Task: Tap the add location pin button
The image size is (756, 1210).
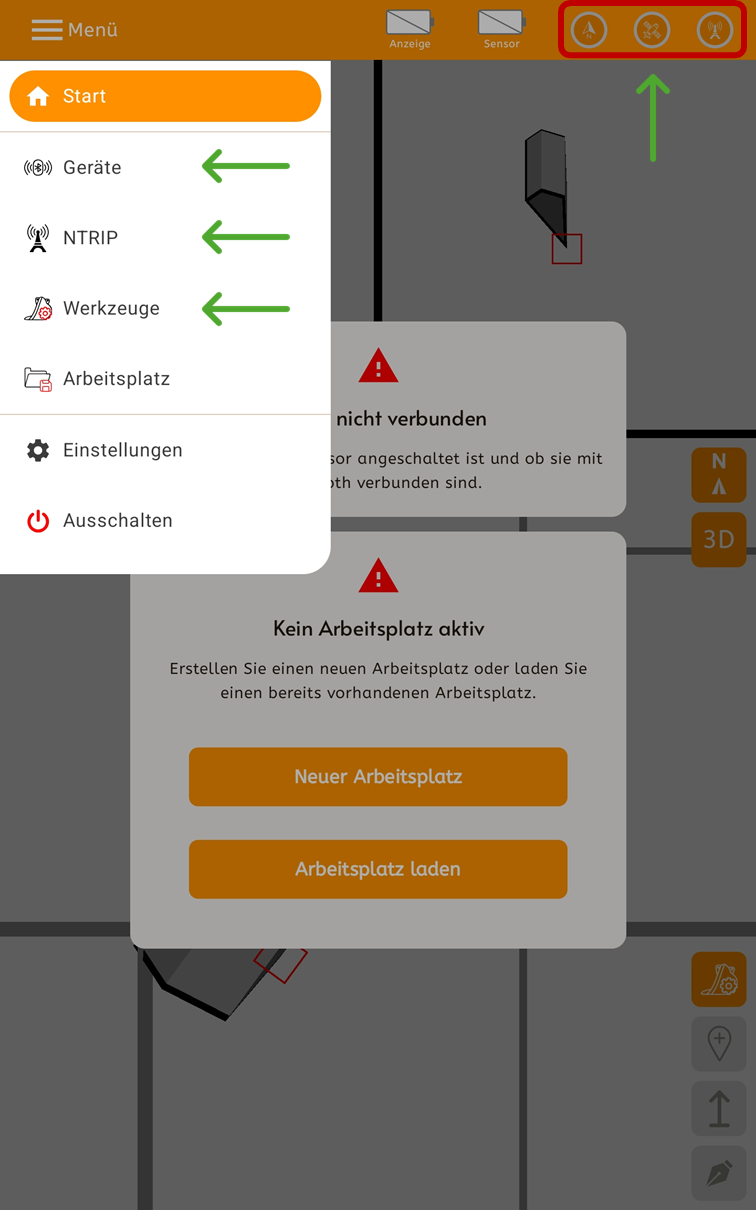Action: [719, 1044]
